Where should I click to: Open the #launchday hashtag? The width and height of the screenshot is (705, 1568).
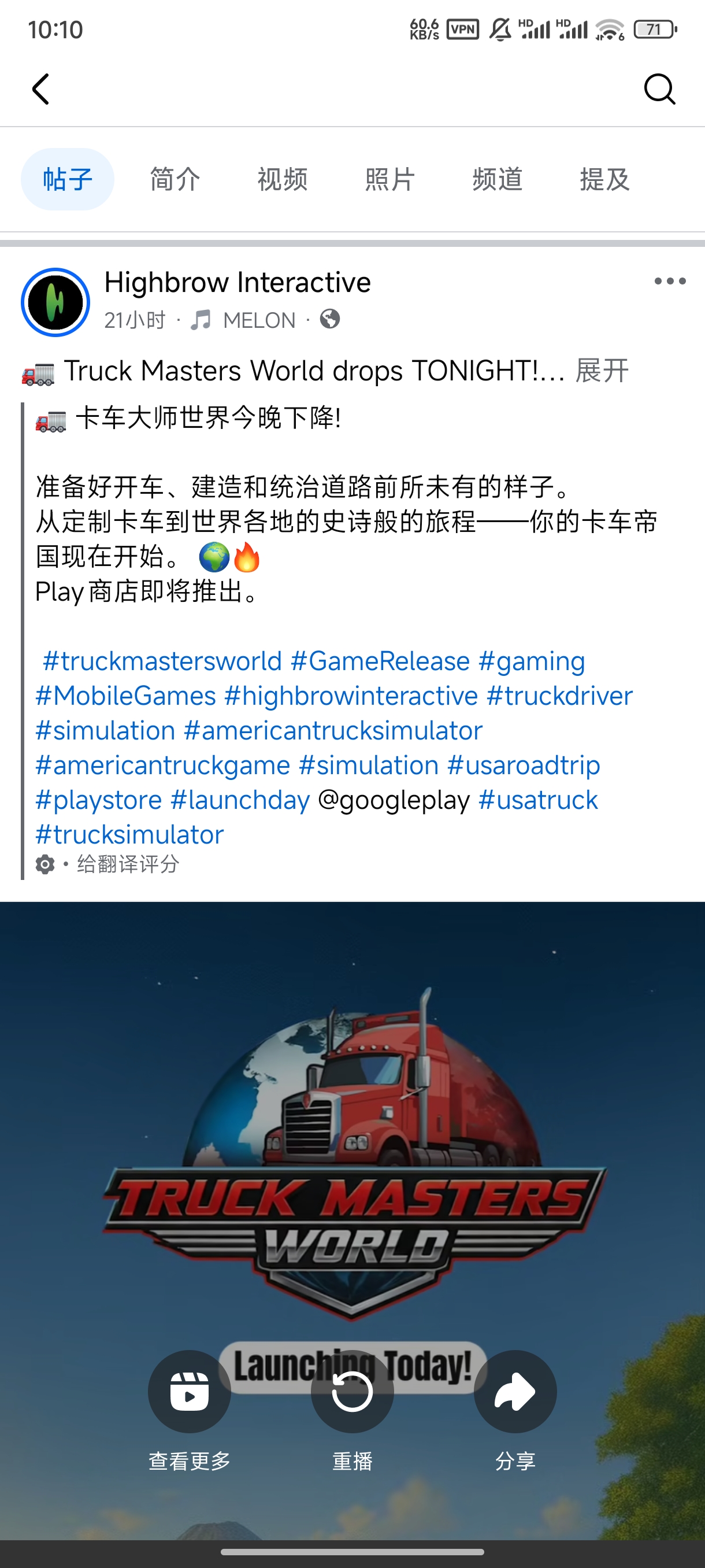pyautogui.click(x=240, y=800)
